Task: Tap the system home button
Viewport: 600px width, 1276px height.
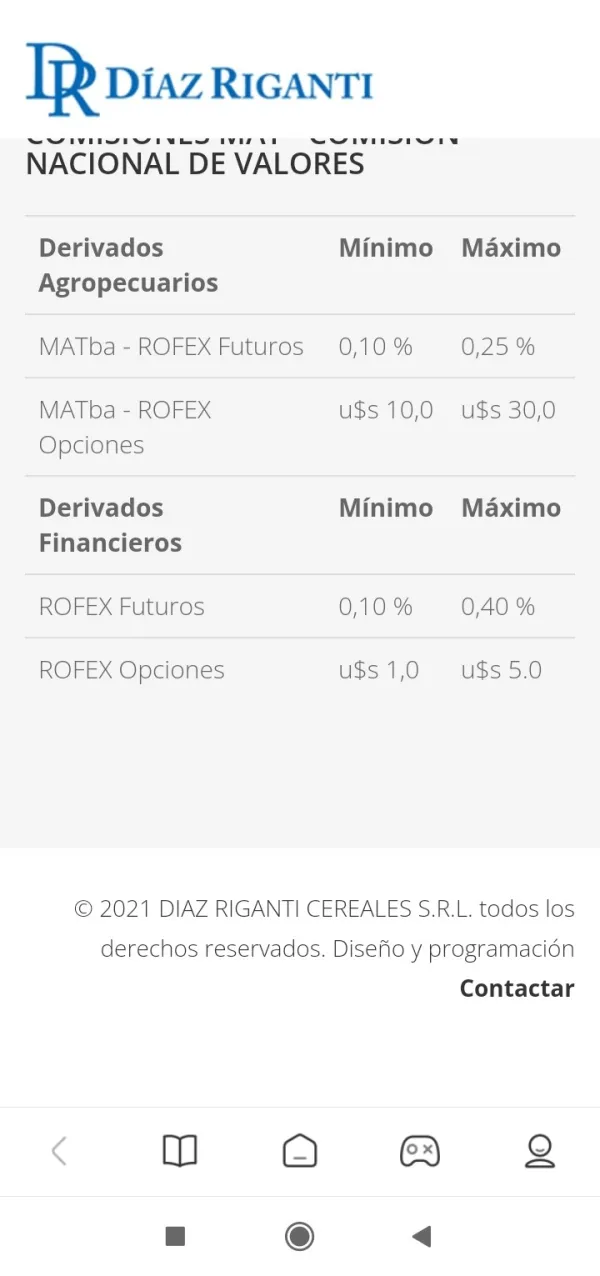Action: (x=299, y=1236)
